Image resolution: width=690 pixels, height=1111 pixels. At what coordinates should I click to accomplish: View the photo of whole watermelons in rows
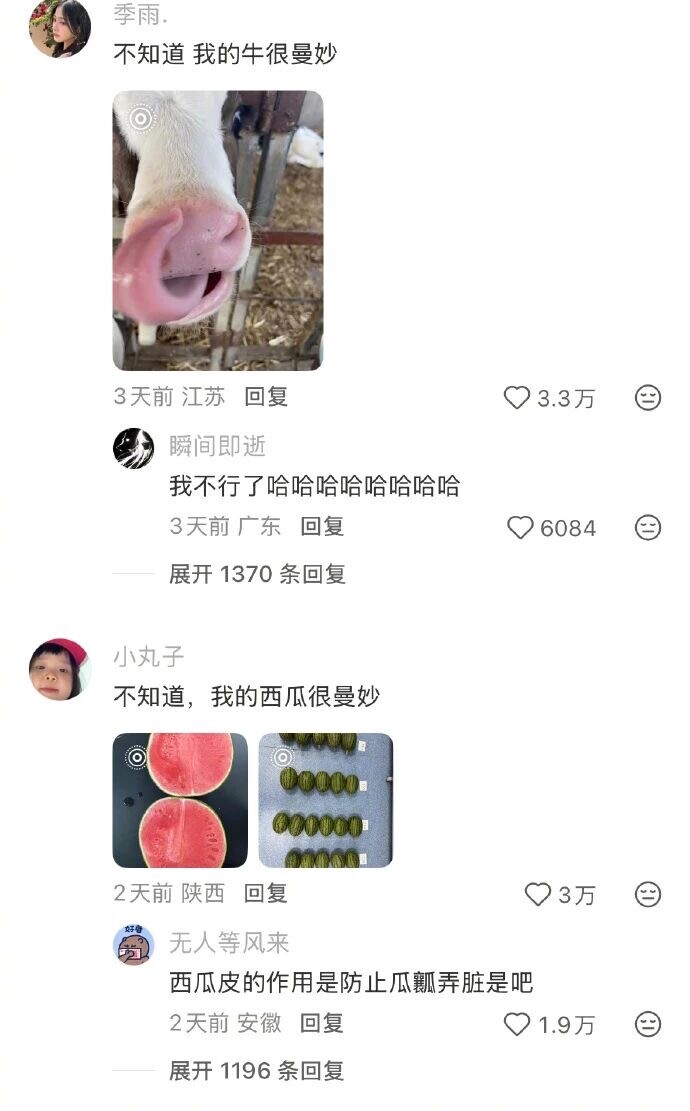(326, 800)
